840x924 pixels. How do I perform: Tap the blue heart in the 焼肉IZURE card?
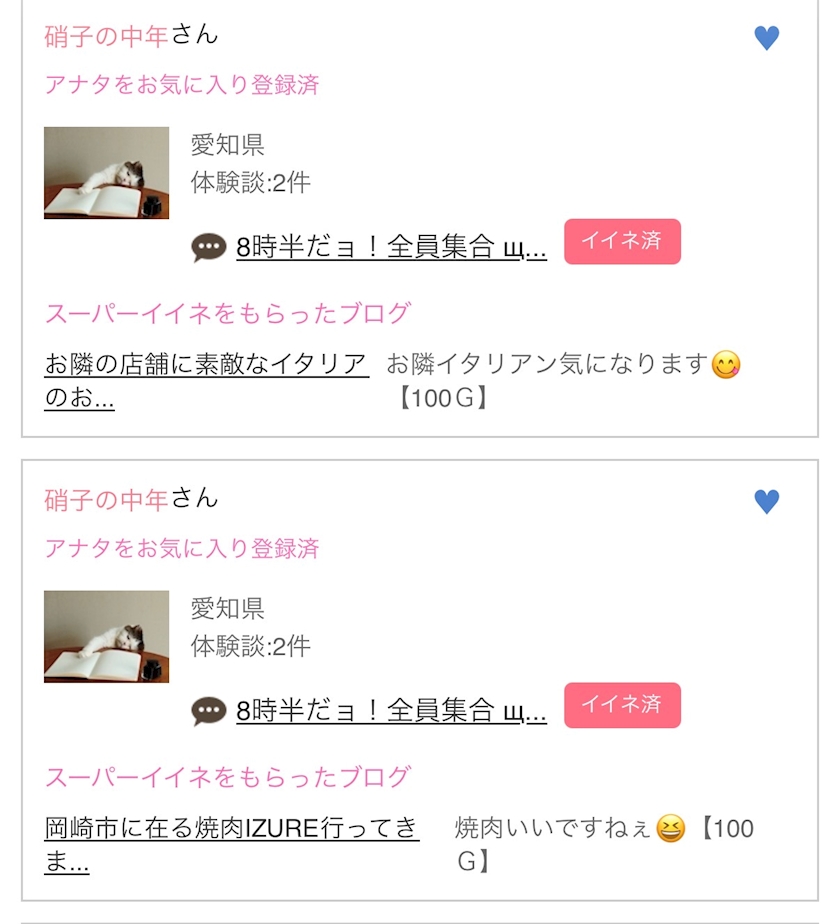pos(766,501)
